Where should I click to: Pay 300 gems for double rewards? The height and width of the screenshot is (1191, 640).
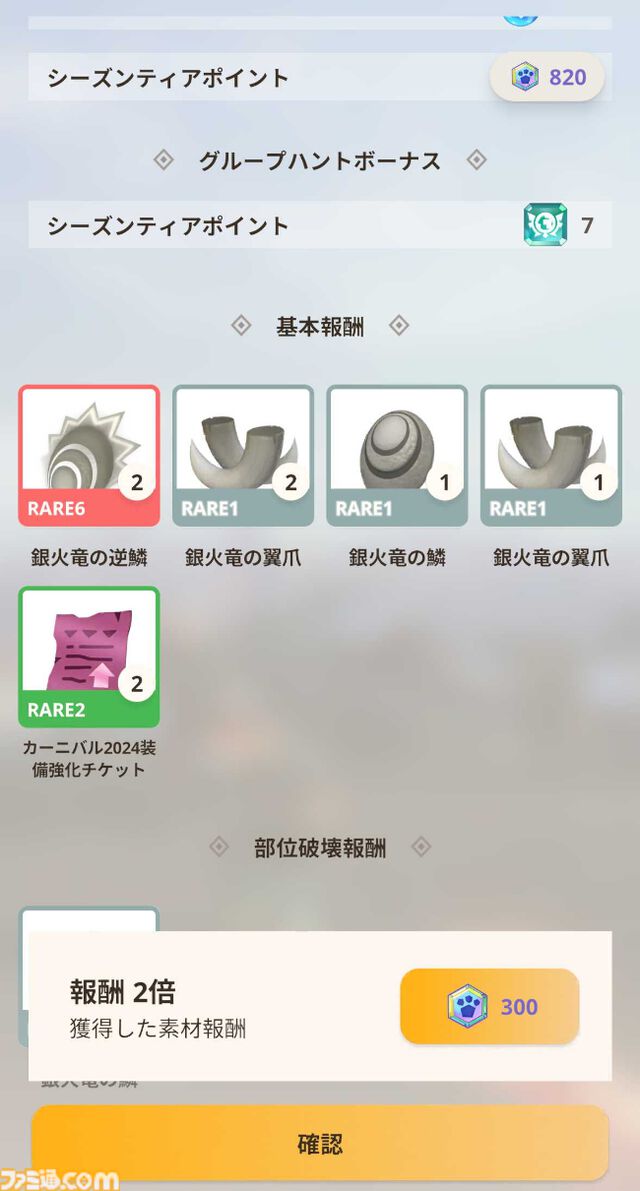489,1006
